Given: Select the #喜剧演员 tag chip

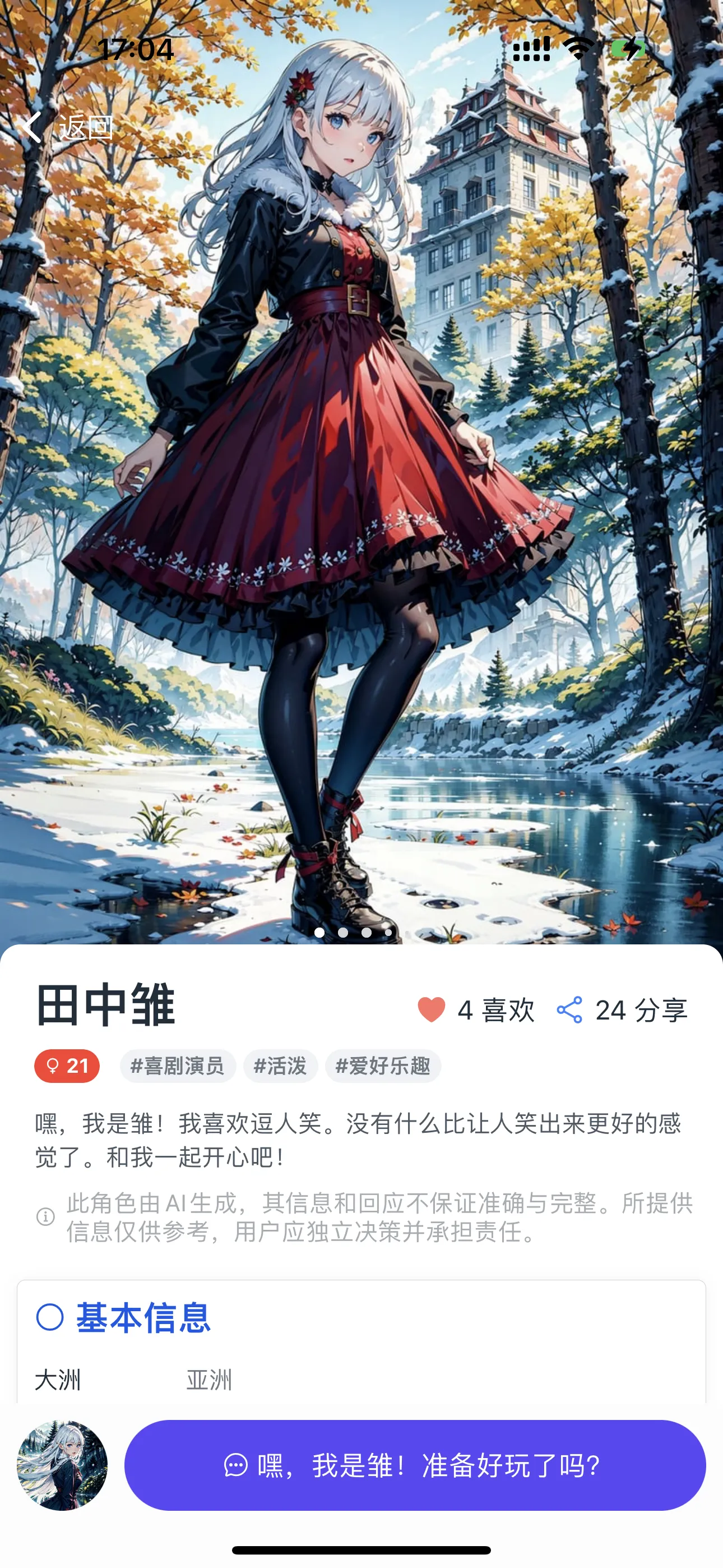Looking at the screenshot, I should [x=178, y=1066].
